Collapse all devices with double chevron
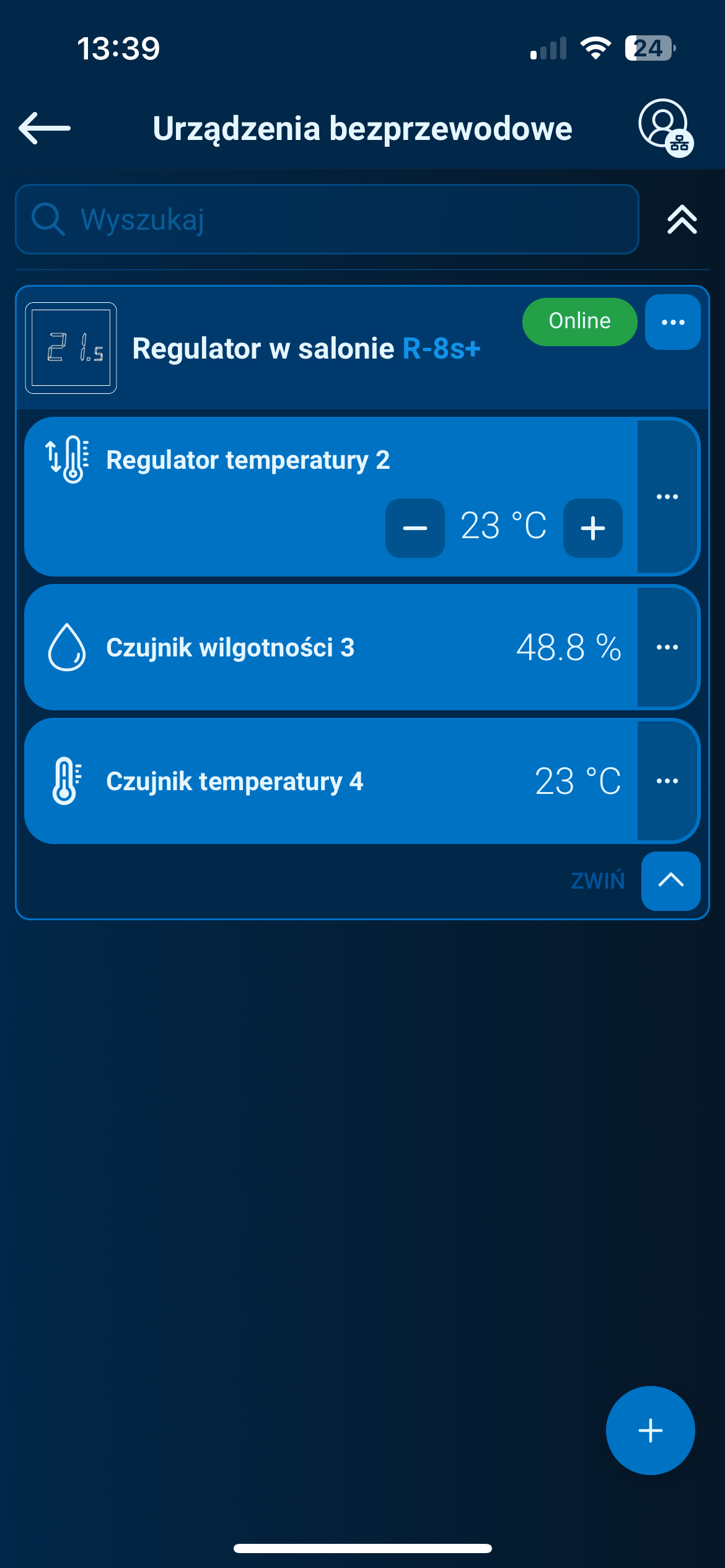 (682, 219)
